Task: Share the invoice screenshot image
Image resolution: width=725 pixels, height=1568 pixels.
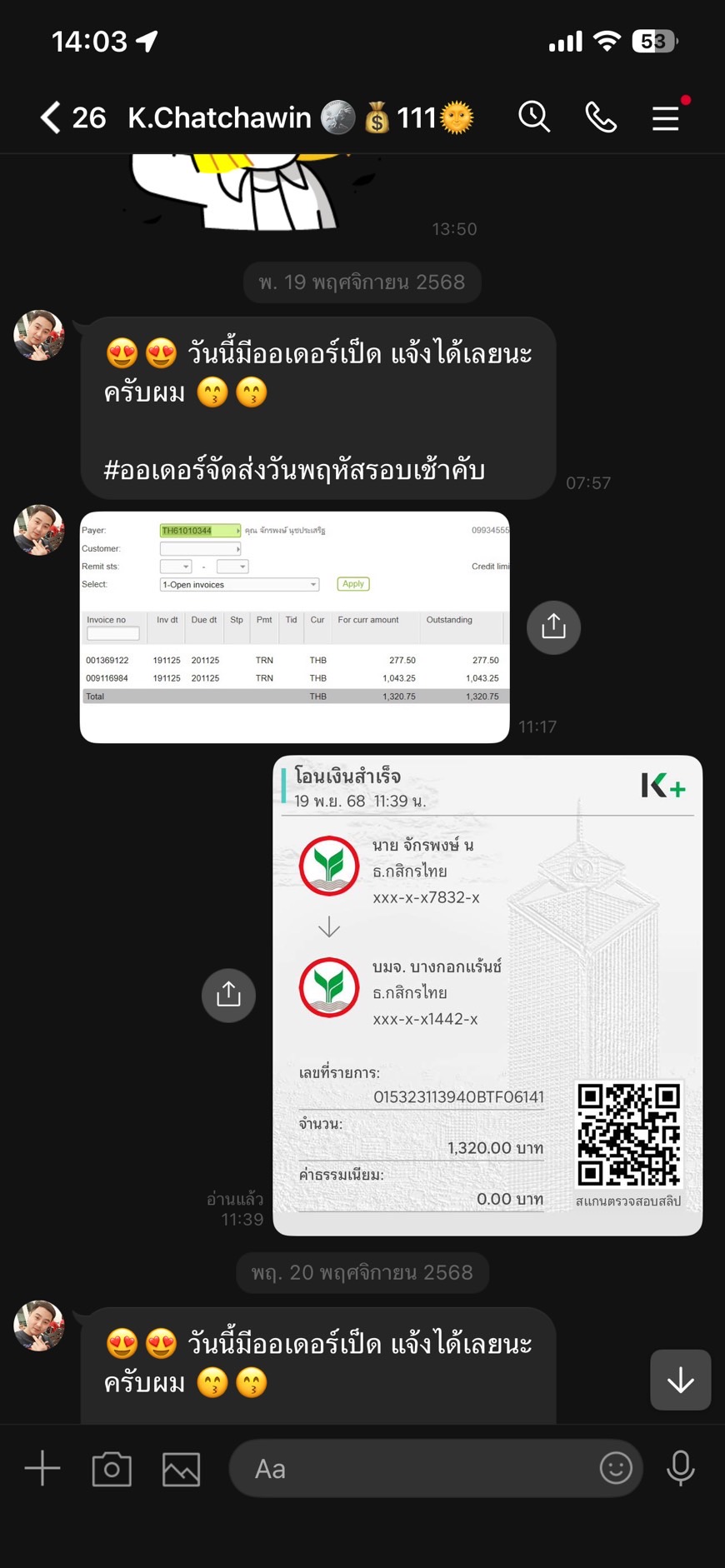Action: 553,627
